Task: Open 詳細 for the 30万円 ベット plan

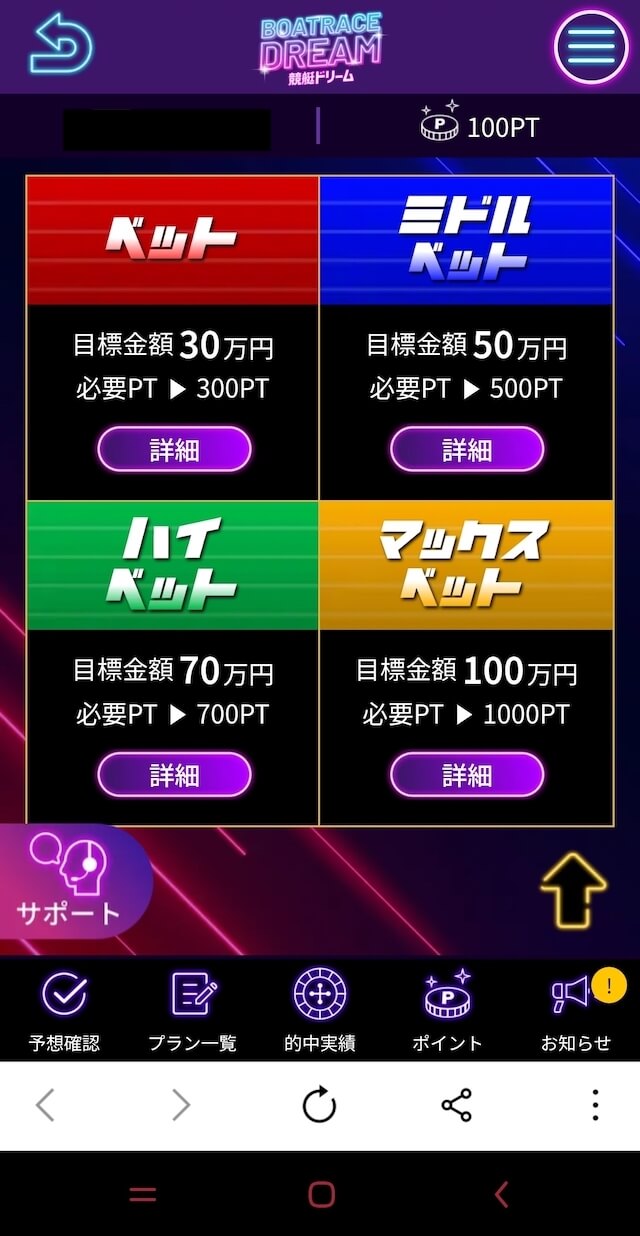Action: point(174,450)
